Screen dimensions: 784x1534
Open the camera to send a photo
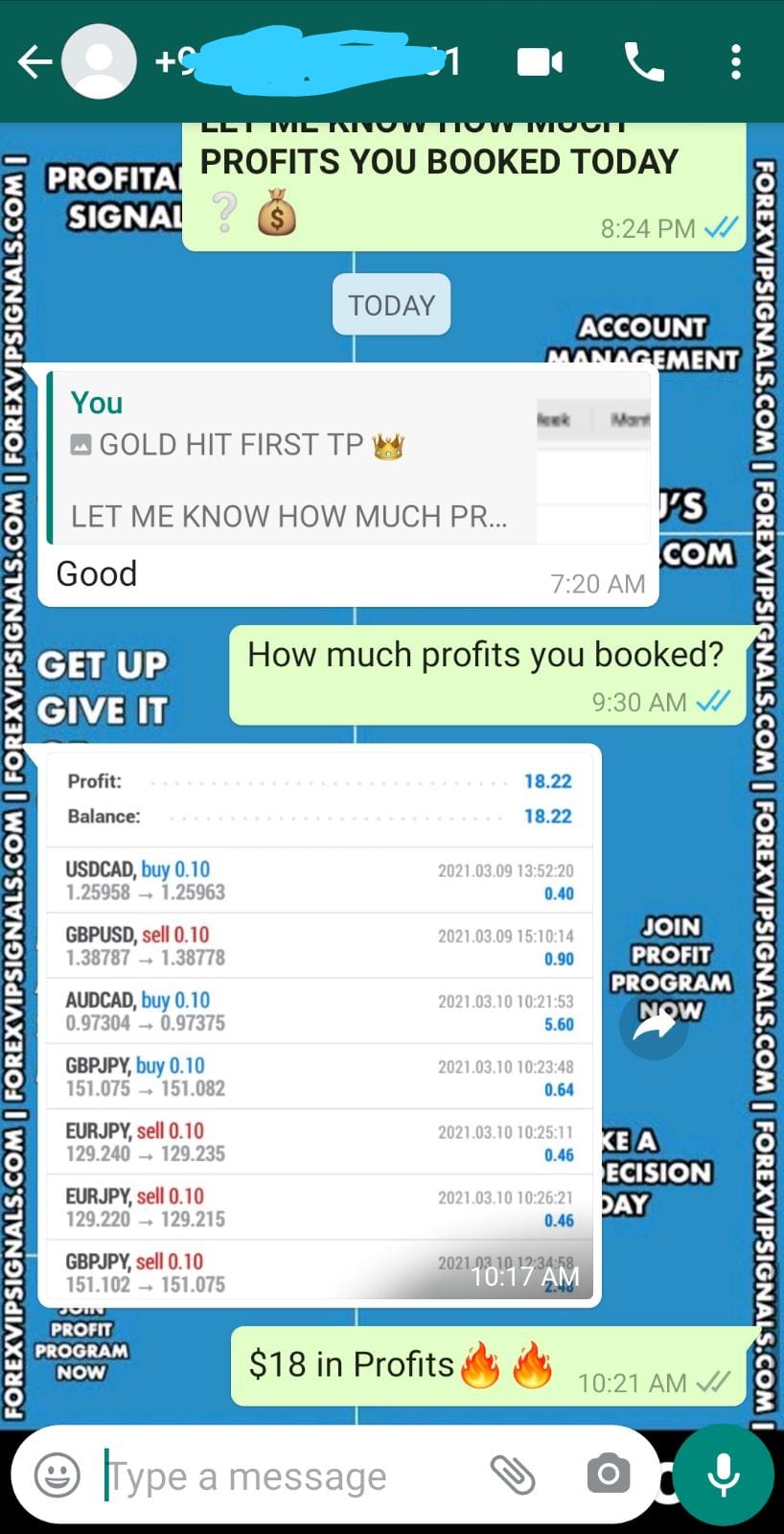tap(608, 1475)
